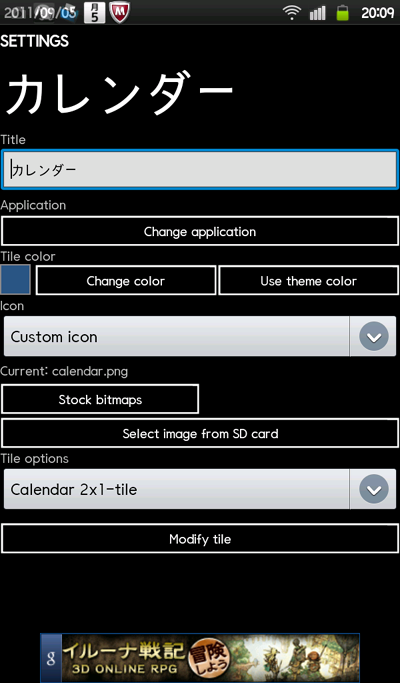Expand the Custom icon dropdown
The width and height of the screenshot is (400, 683).
tap(200, 337)
